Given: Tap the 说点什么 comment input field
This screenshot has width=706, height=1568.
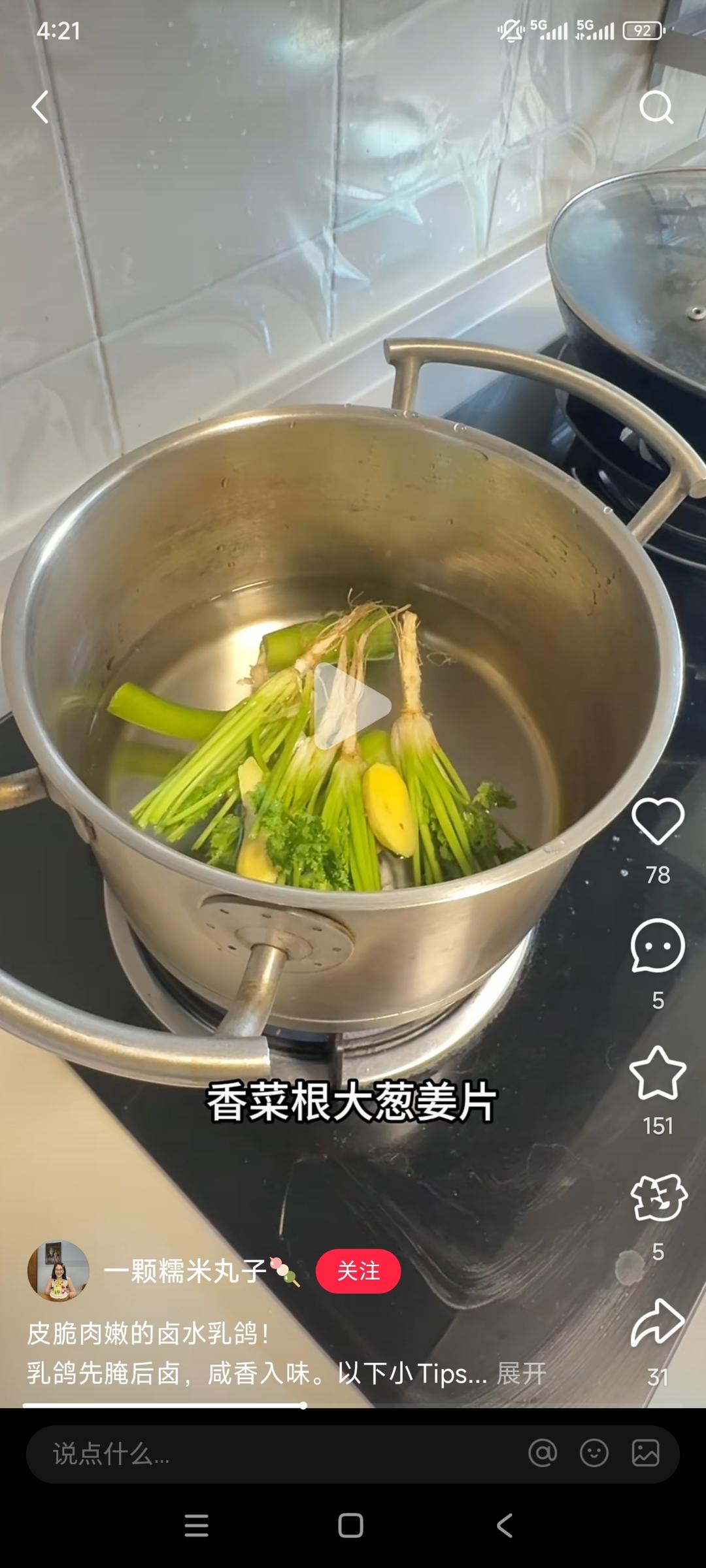Looking at the screenshot, I should [261, 1454].
